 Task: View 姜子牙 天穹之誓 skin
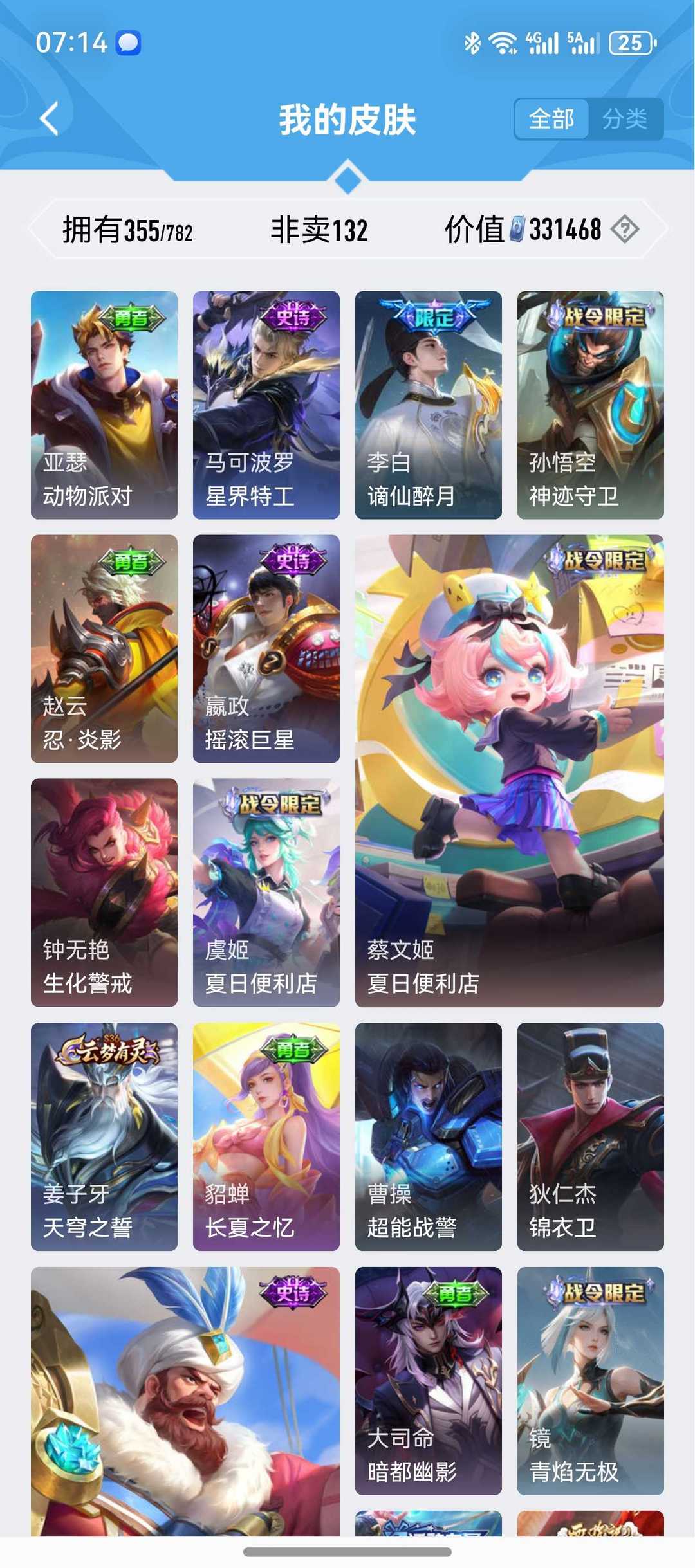[x=104, y=1136]
